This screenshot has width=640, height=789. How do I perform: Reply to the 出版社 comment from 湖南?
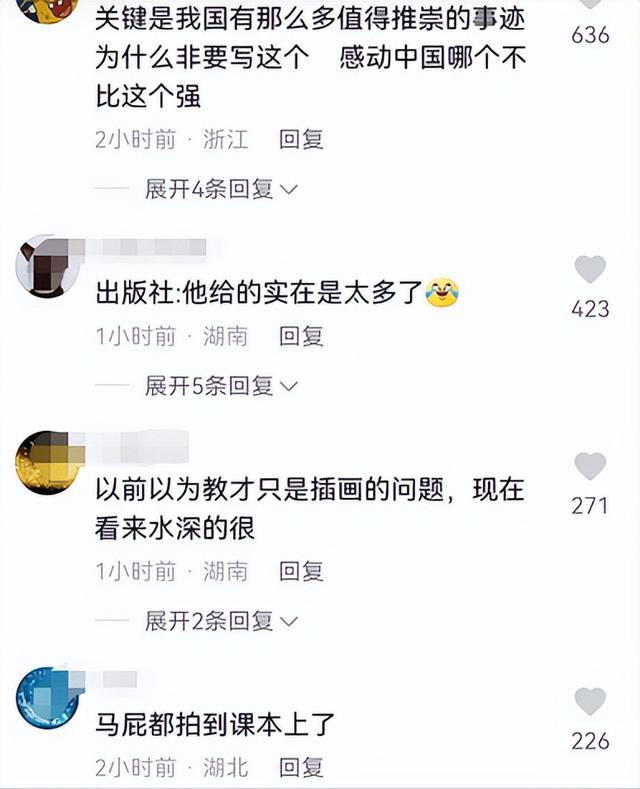[301, 336]
